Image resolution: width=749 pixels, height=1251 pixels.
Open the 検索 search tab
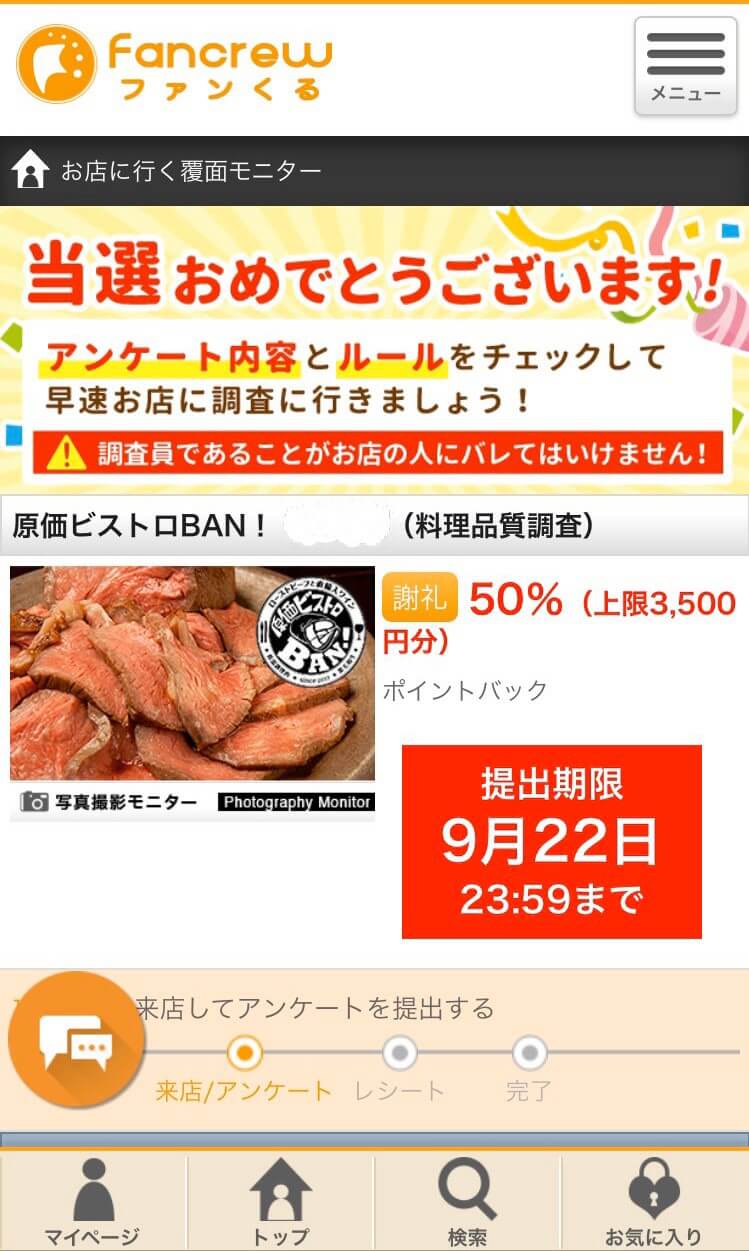click(467, 1202)
